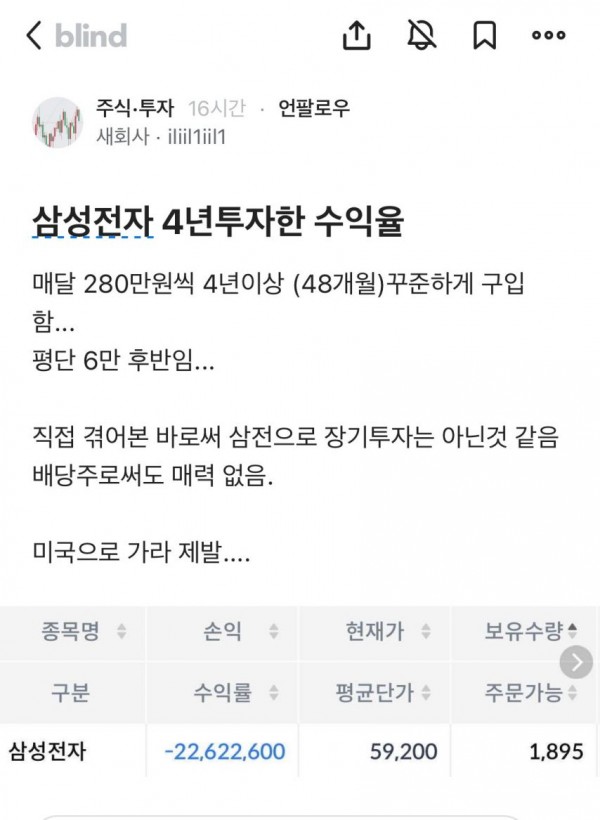Open the 주식·투자 channel

click(135, 108)
